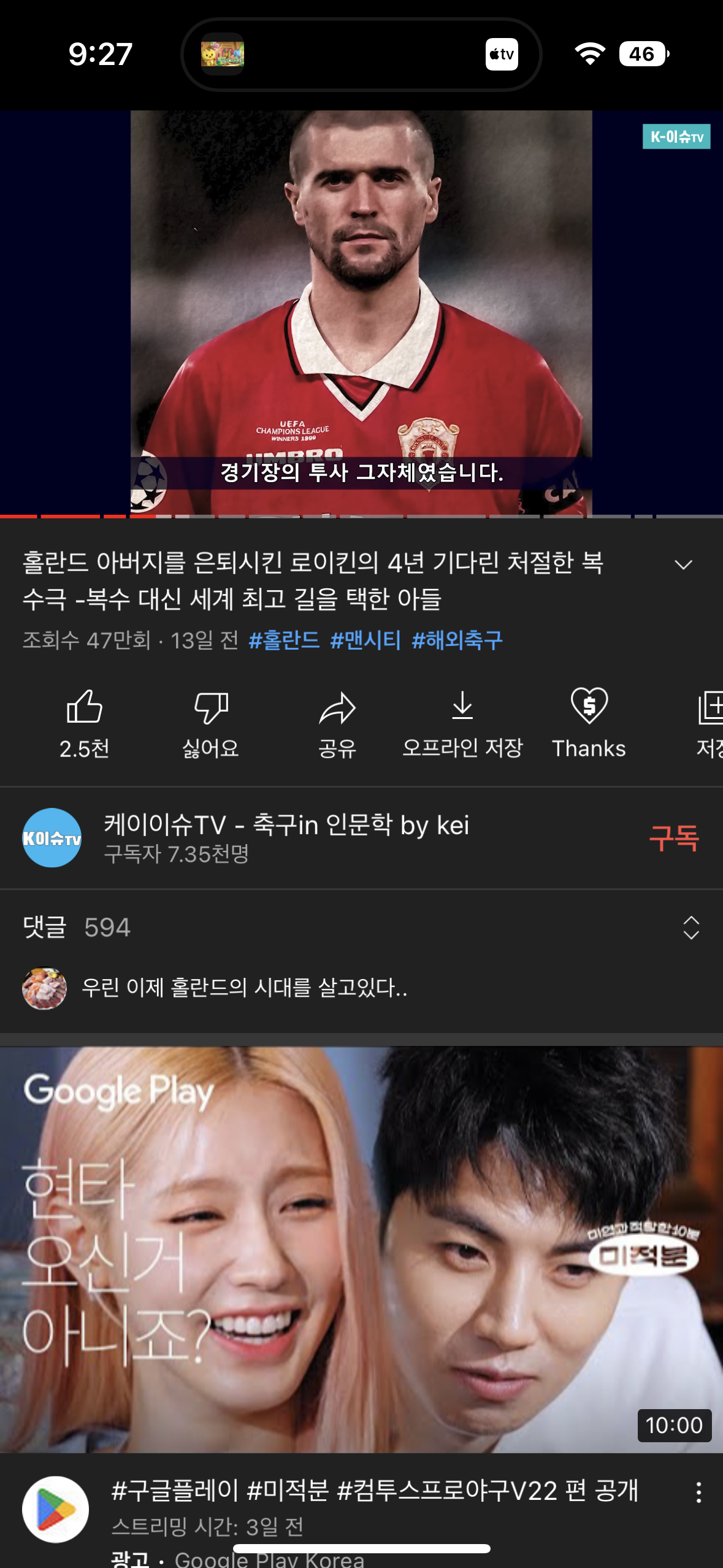Like the video with 2.5천 likes
The width and height of the screenshot is (723, 1568).
85,724
